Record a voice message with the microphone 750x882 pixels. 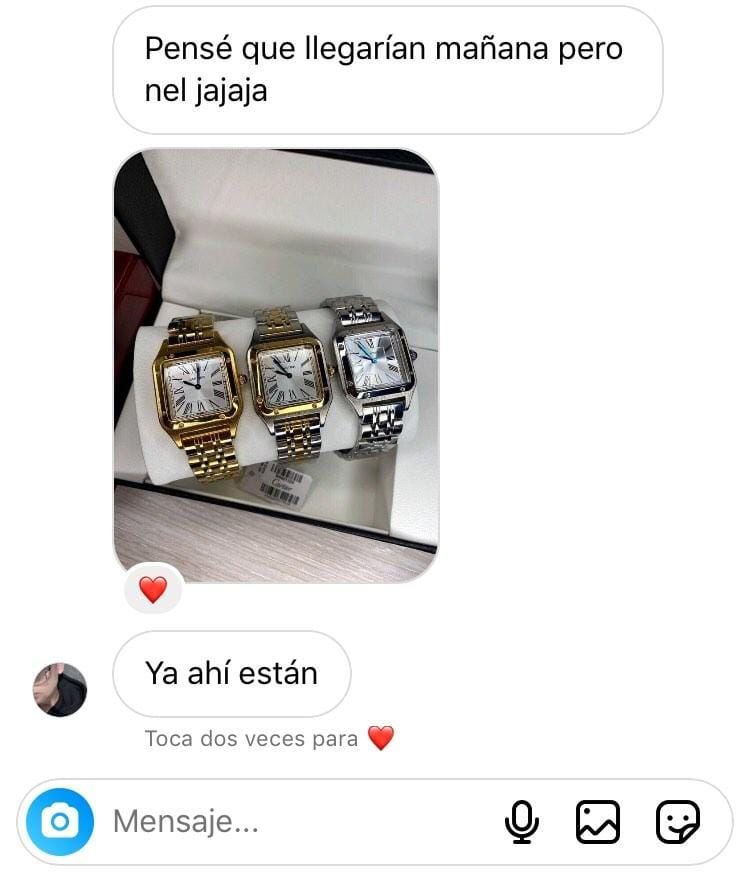point(521,822)
